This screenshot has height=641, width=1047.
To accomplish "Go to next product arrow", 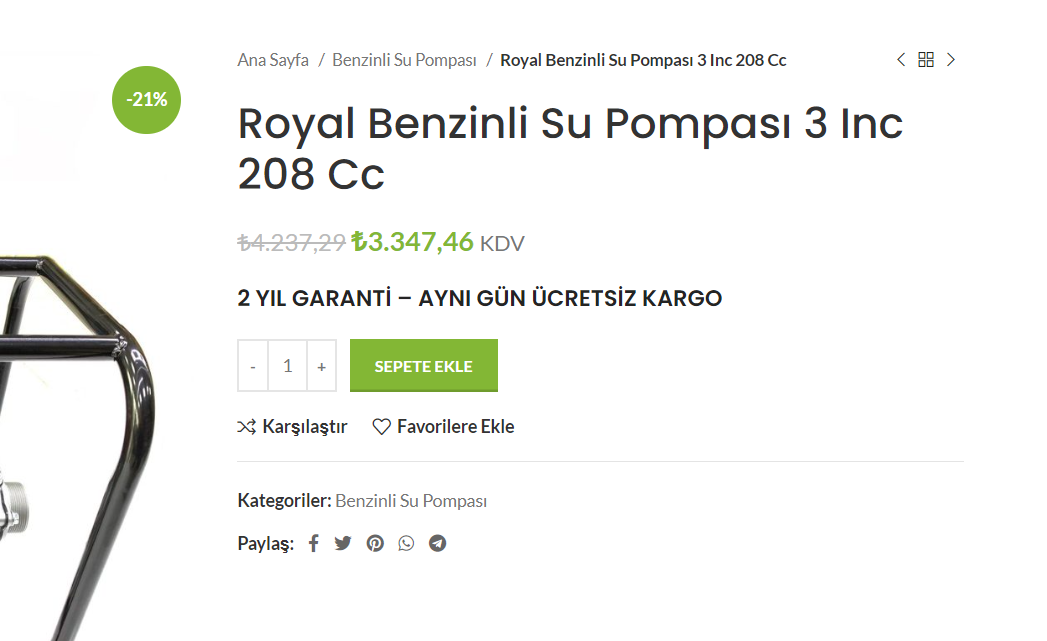I will click(951, 60).
